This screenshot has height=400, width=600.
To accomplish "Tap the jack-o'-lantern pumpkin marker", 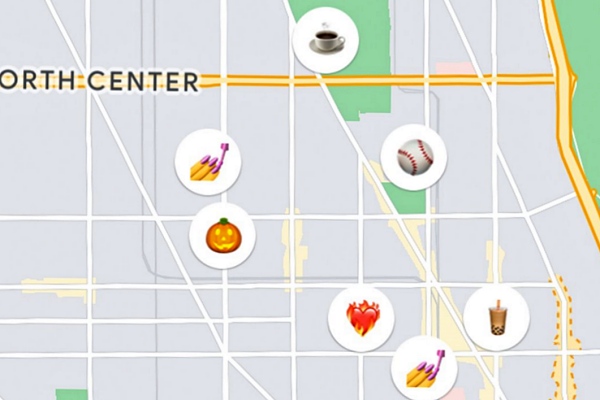I will [222, 236].
